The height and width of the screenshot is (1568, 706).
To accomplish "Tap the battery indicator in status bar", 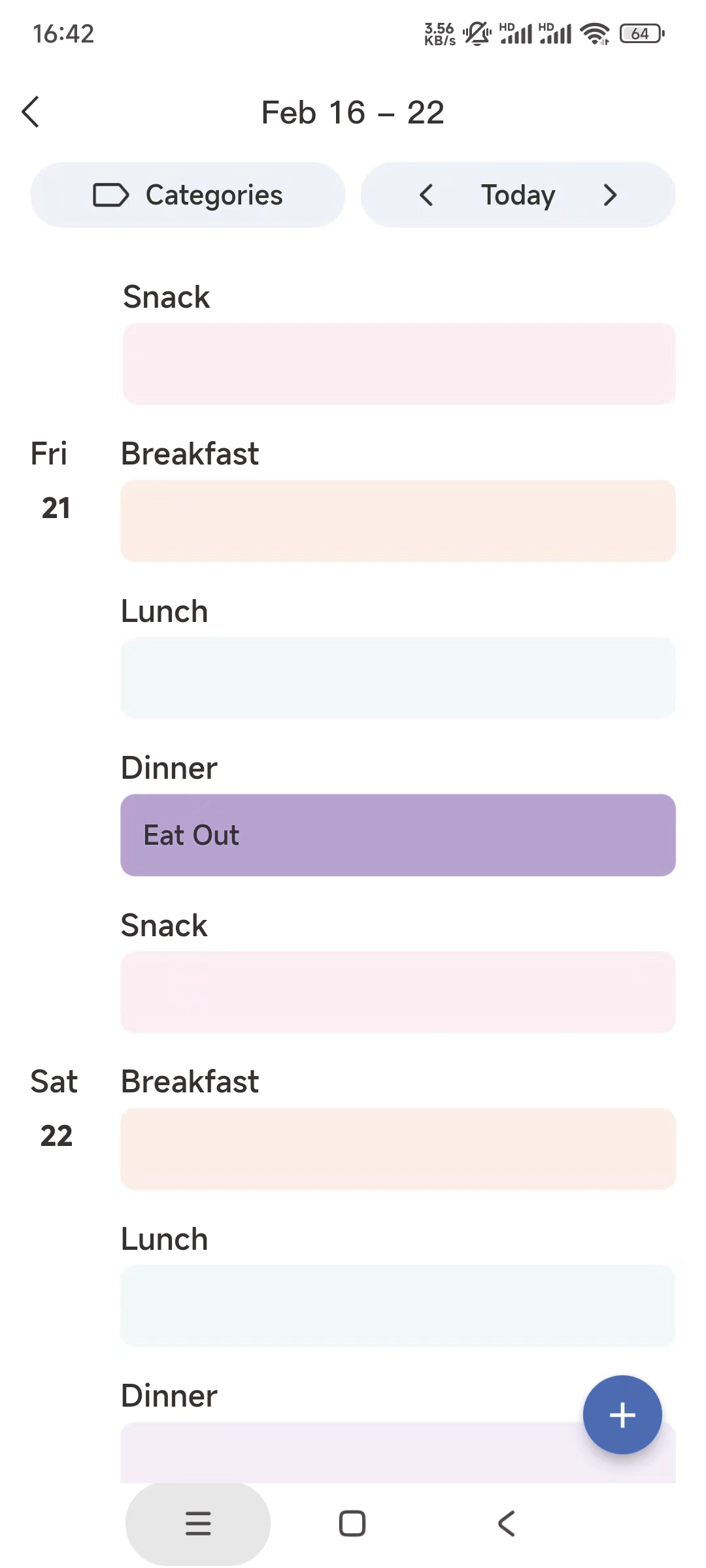I will tap(641, 33).
